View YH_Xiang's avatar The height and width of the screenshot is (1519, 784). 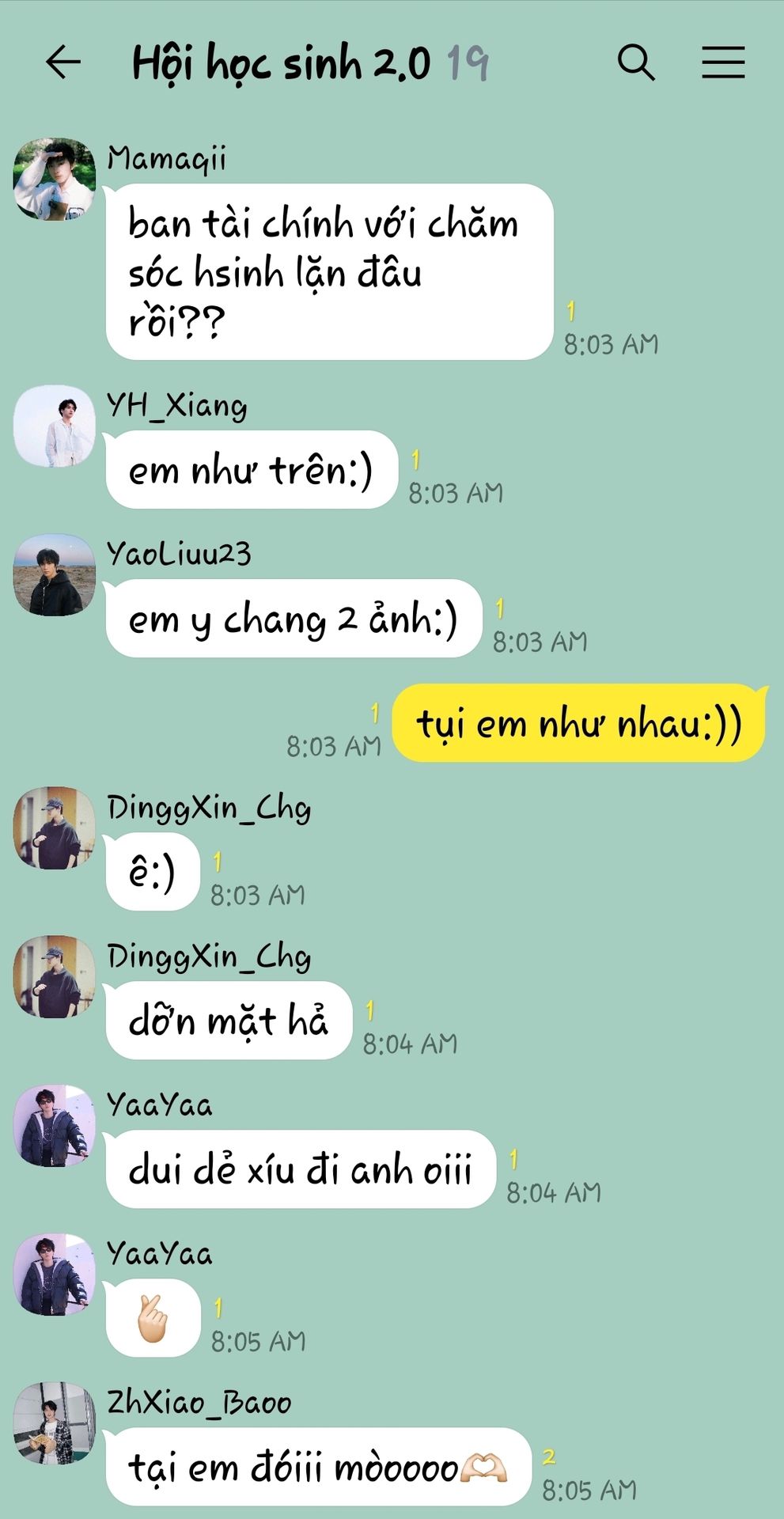(55, 426)
